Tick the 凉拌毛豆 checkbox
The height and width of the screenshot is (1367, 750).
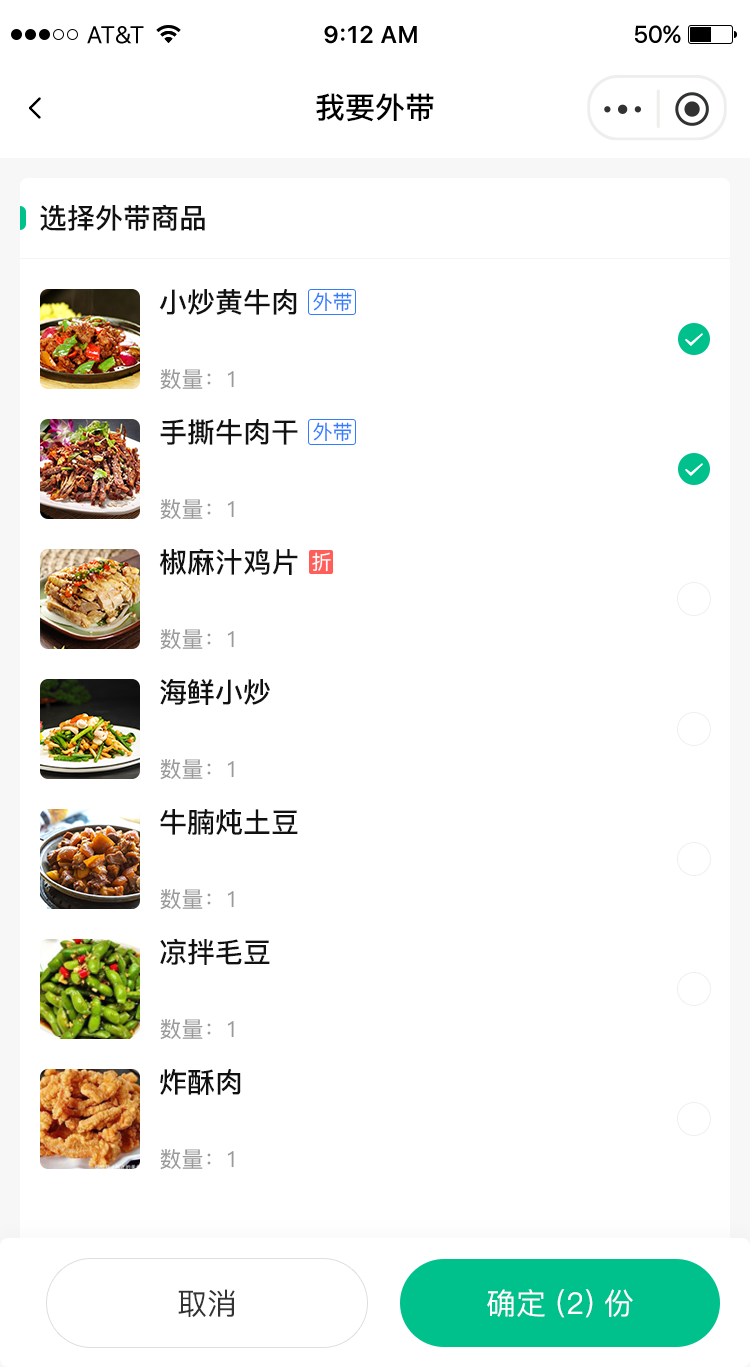click(x=694, y=989)
